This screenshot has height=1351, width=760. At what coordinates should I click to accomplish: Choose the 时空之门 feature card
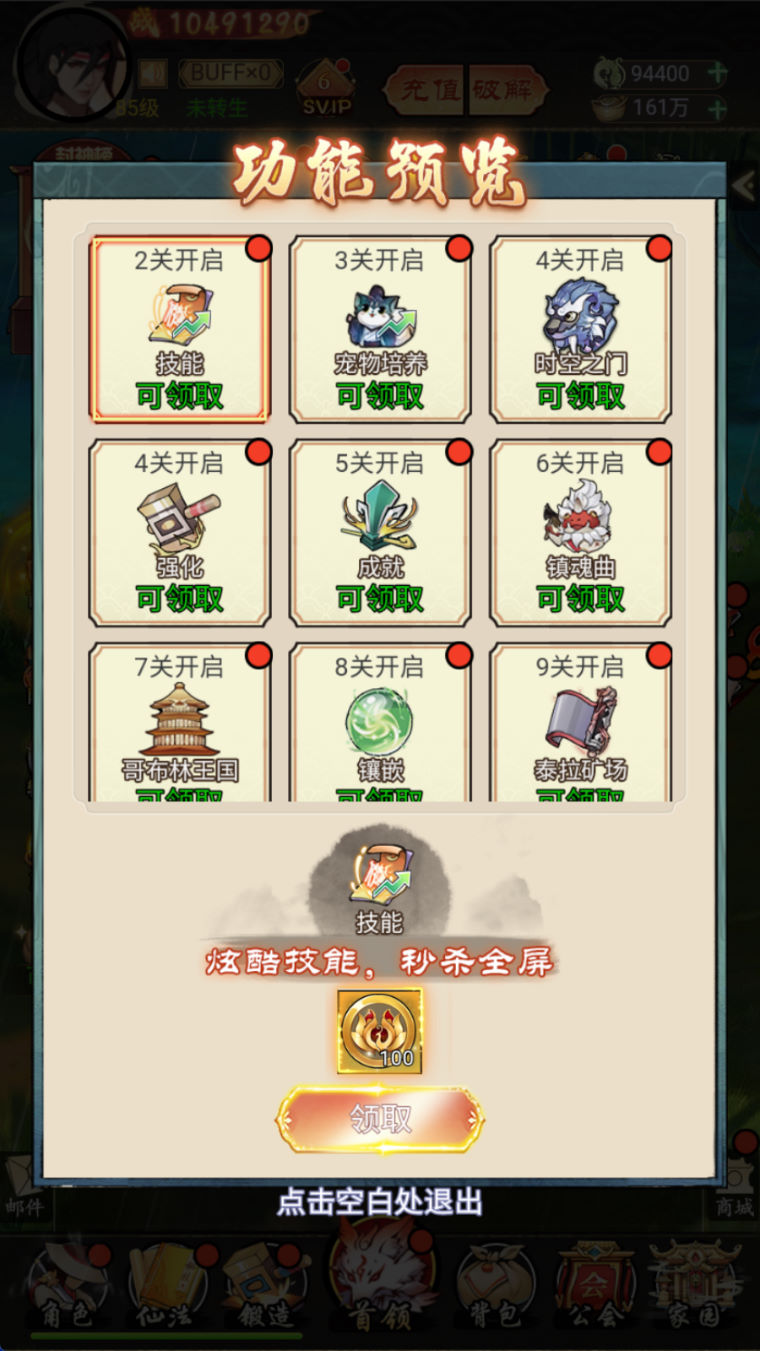(580, 330)
